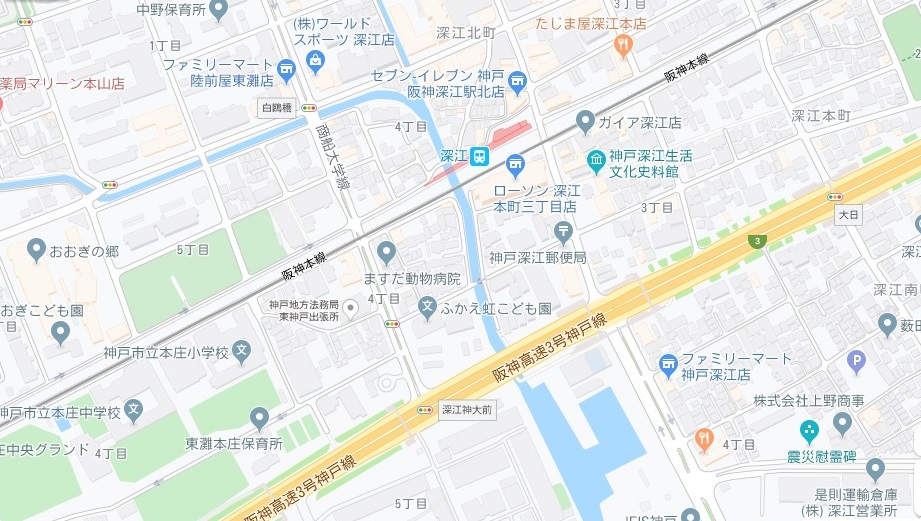
Task: Tap 東灘本庄保育所 pin
Action: (x=260, y=417)
